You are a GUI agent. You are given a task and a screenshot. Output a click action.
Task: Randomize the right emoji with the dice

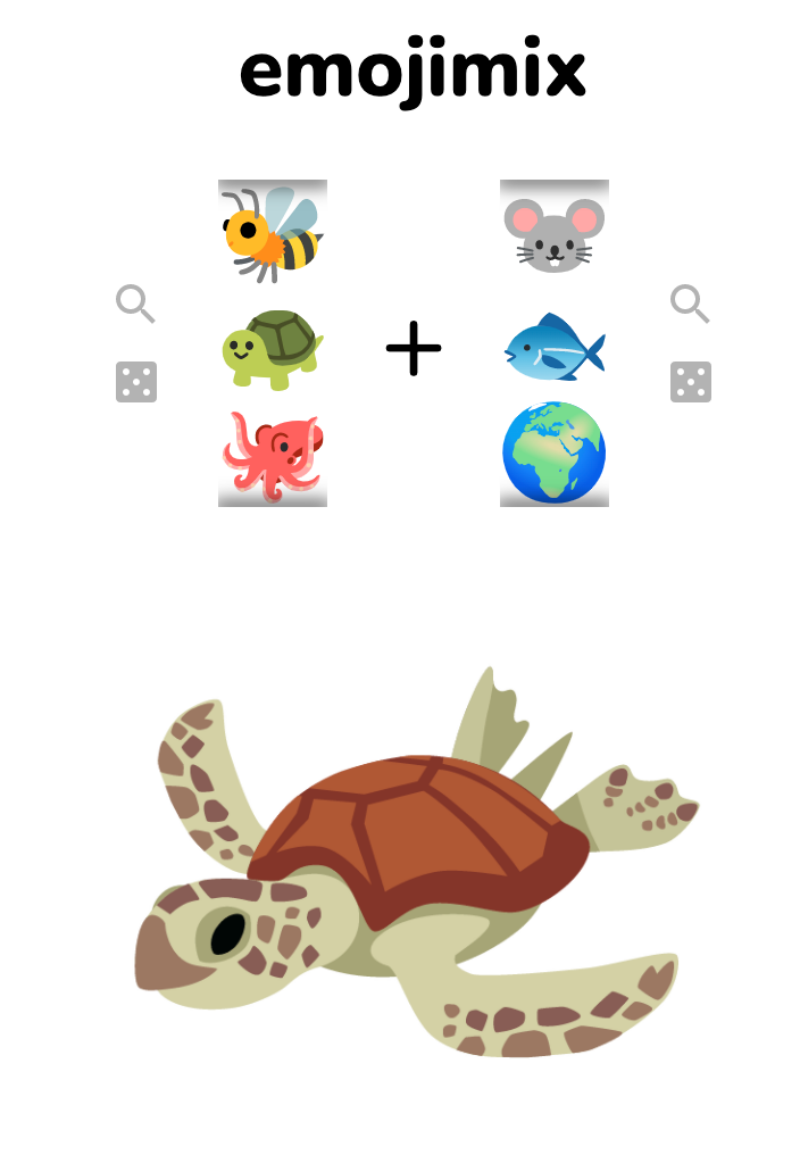click(690, 382)
